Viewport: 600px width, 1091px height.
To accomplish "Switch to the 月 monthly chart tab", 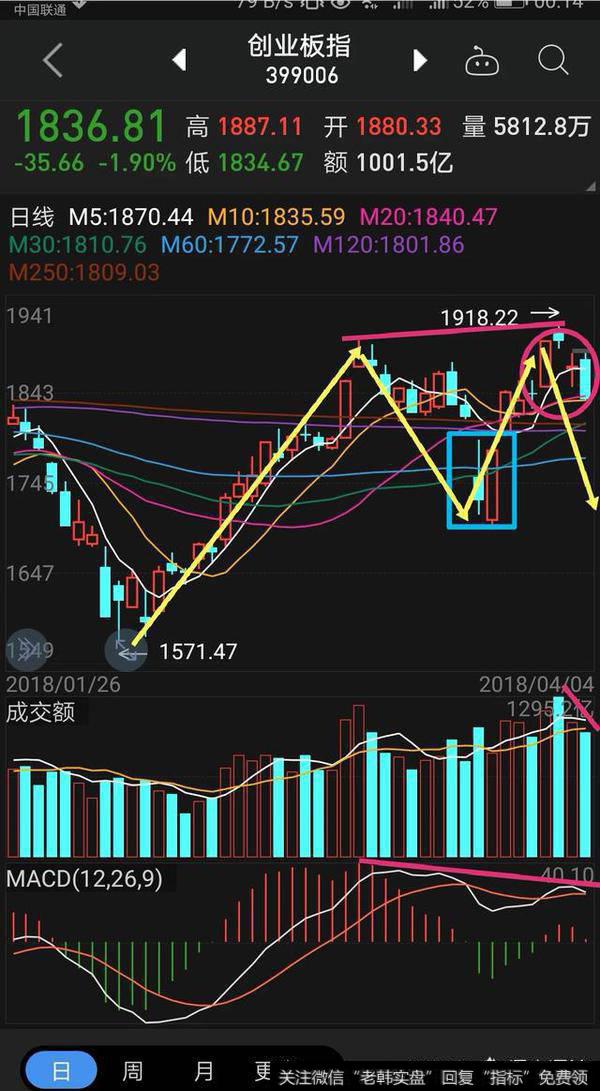I will click(x=204, y=1071).
